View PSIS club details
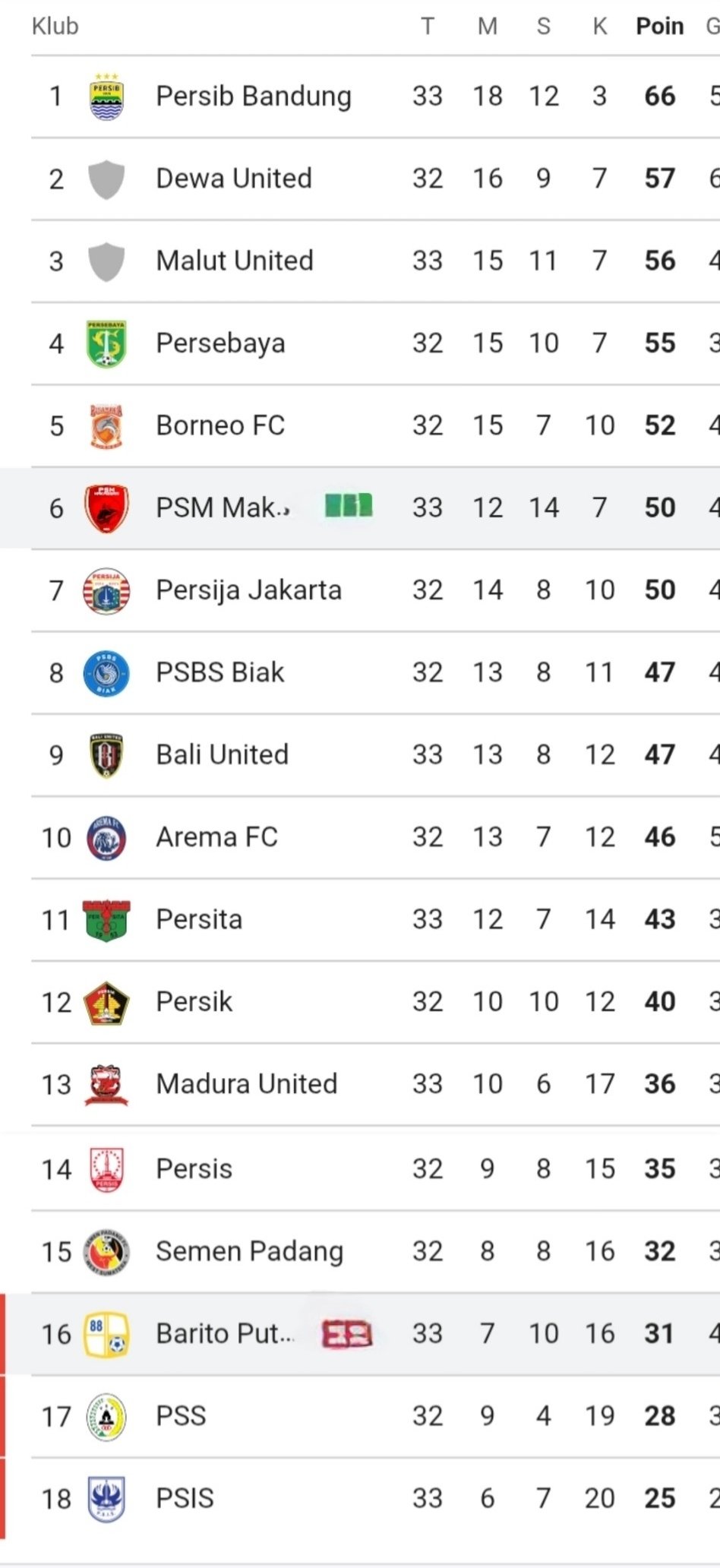Screen dimensions: 720x1568 (360, 1499)
